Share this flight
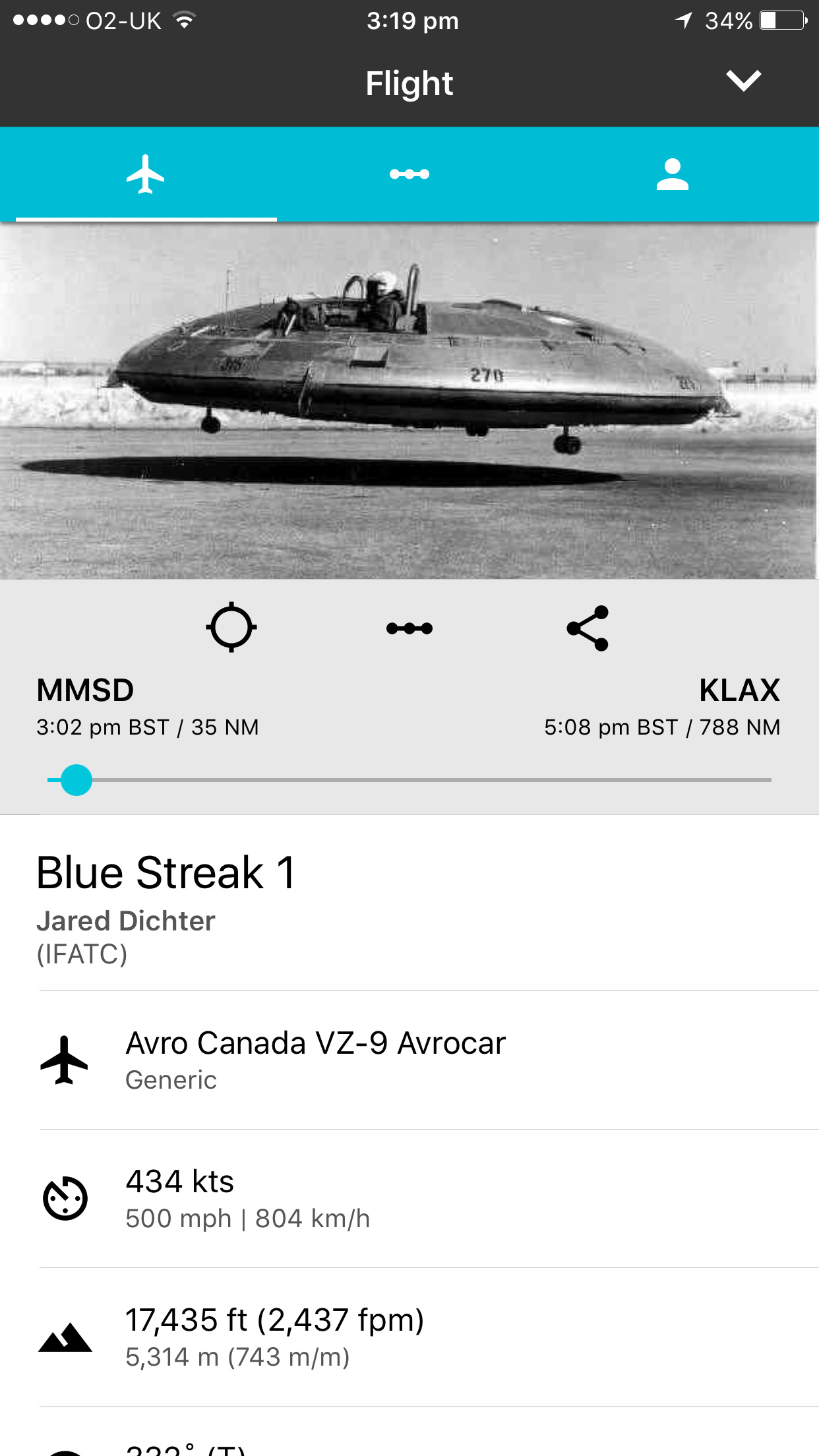Viewport: 819px width, 1456px height. (x=588, y=628)
